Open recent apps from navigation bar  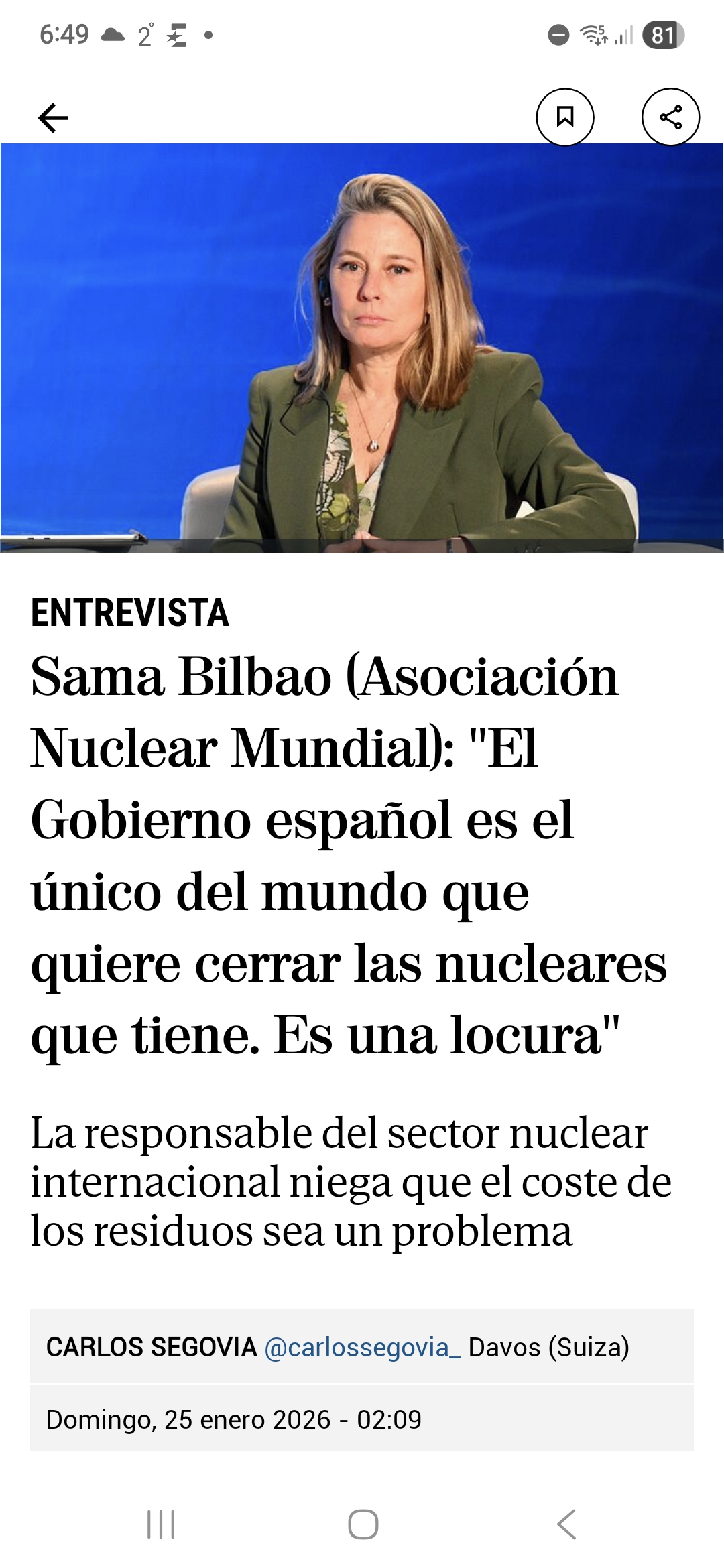tap(161, 1524)
